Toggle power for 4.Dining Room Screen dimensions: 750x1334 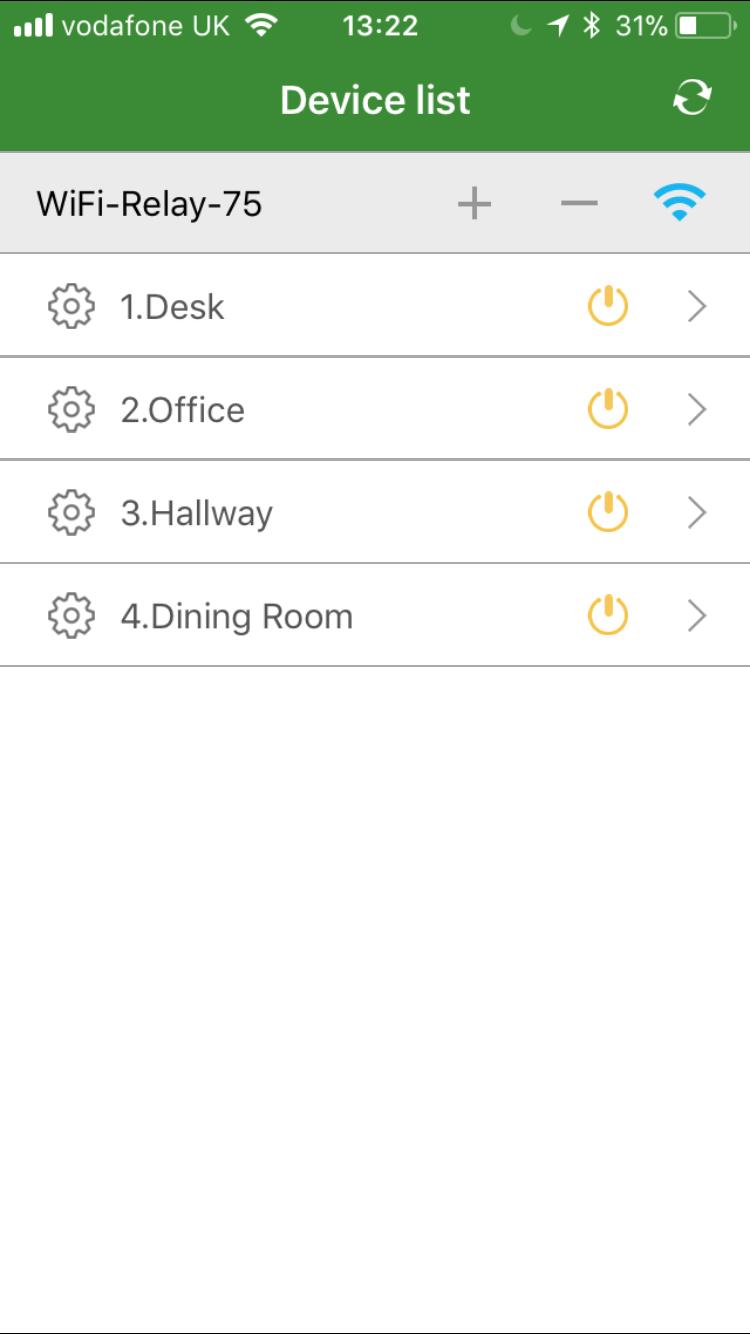607,615
